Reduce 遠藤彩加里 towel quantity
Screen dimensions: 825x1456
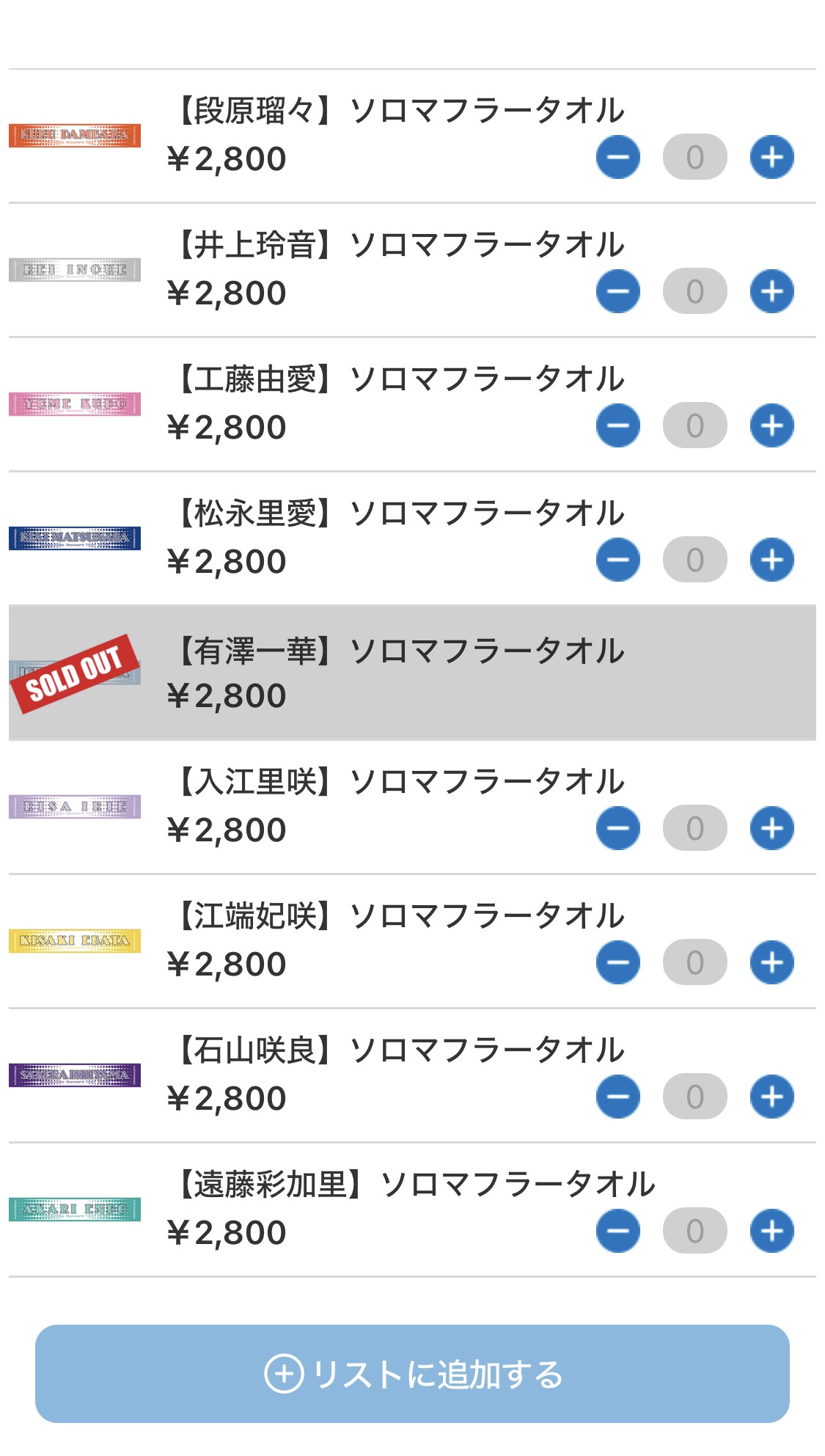(x=618, y=1231)
